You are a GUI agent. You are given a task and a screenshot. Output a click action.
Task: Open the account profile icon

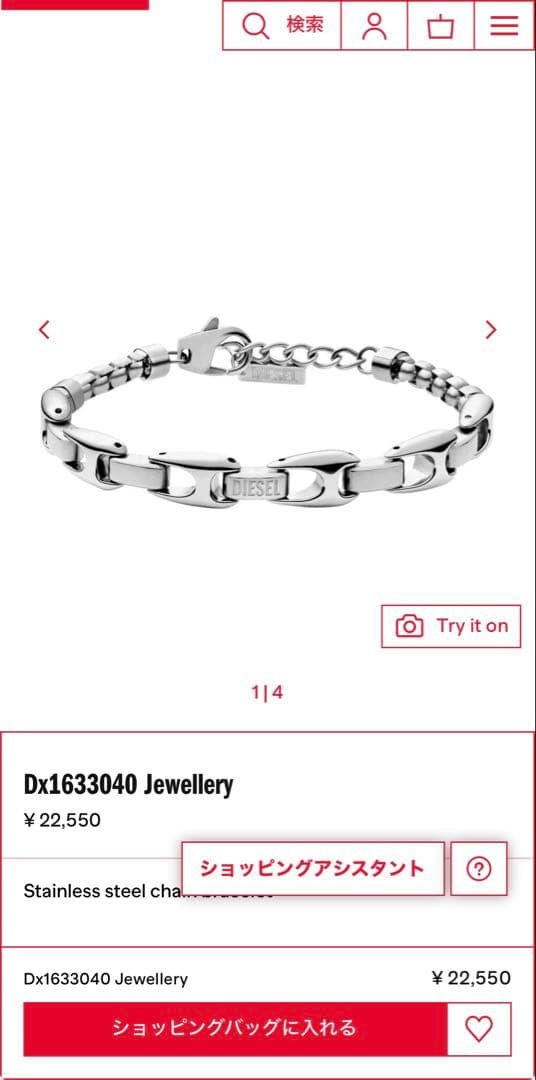coord(374,25)
